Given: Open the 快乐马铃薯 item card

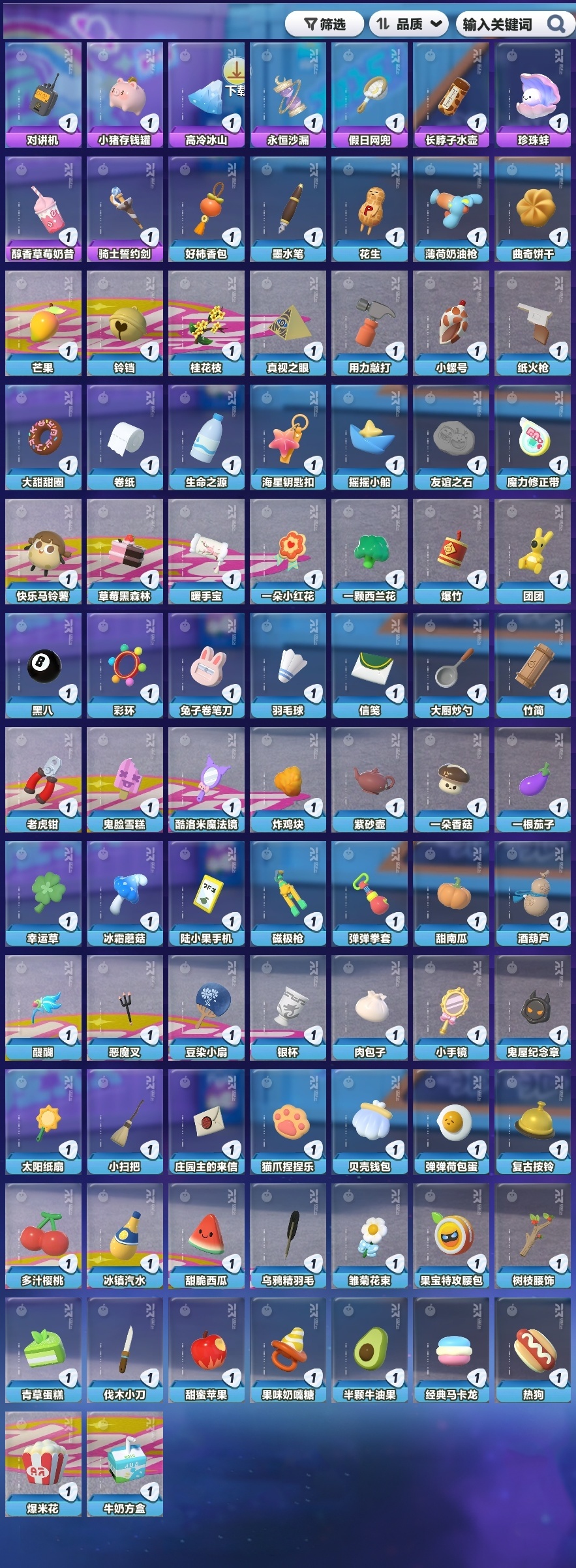Looking at the screenshot, I should [x=43, y=551].
